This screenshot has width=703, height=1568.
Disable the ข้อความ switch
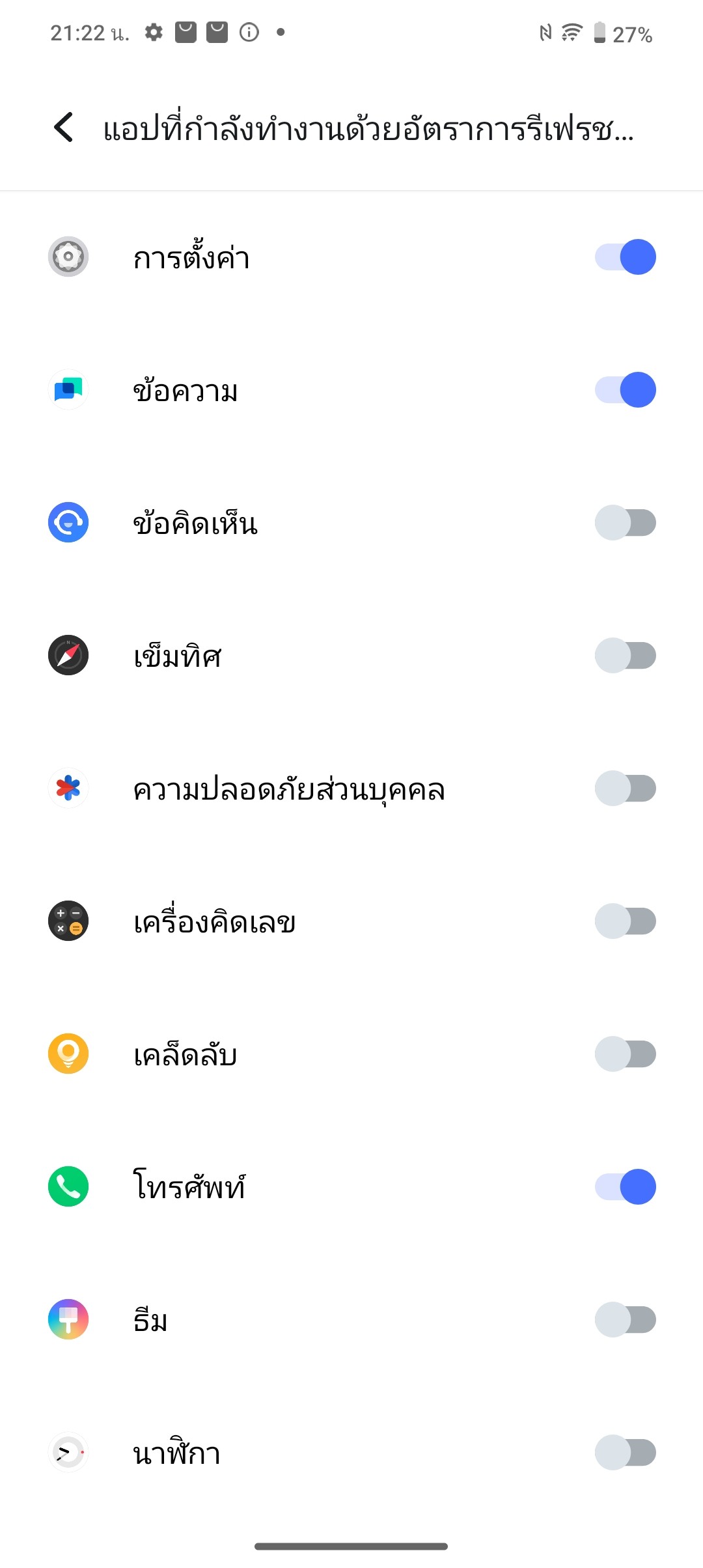pyautogui.click(x=625, y=390)
